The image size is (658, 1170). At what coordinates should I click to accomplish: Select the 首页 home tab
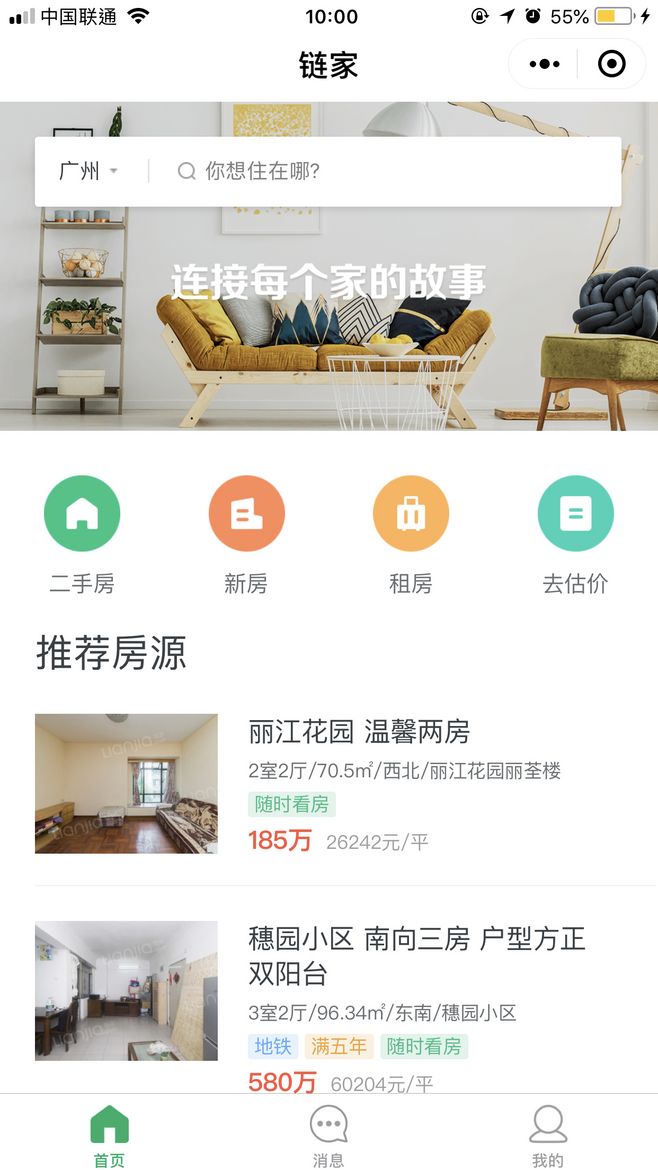tap(109, 1136)
